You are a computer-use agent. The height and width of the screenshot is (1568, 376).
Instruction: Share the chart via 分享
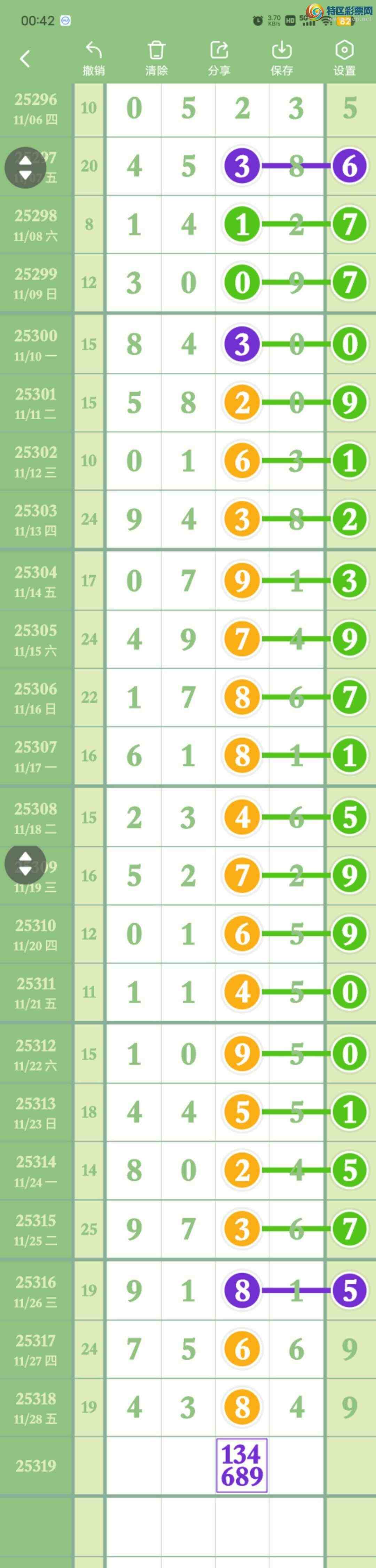tap(219, 58)
